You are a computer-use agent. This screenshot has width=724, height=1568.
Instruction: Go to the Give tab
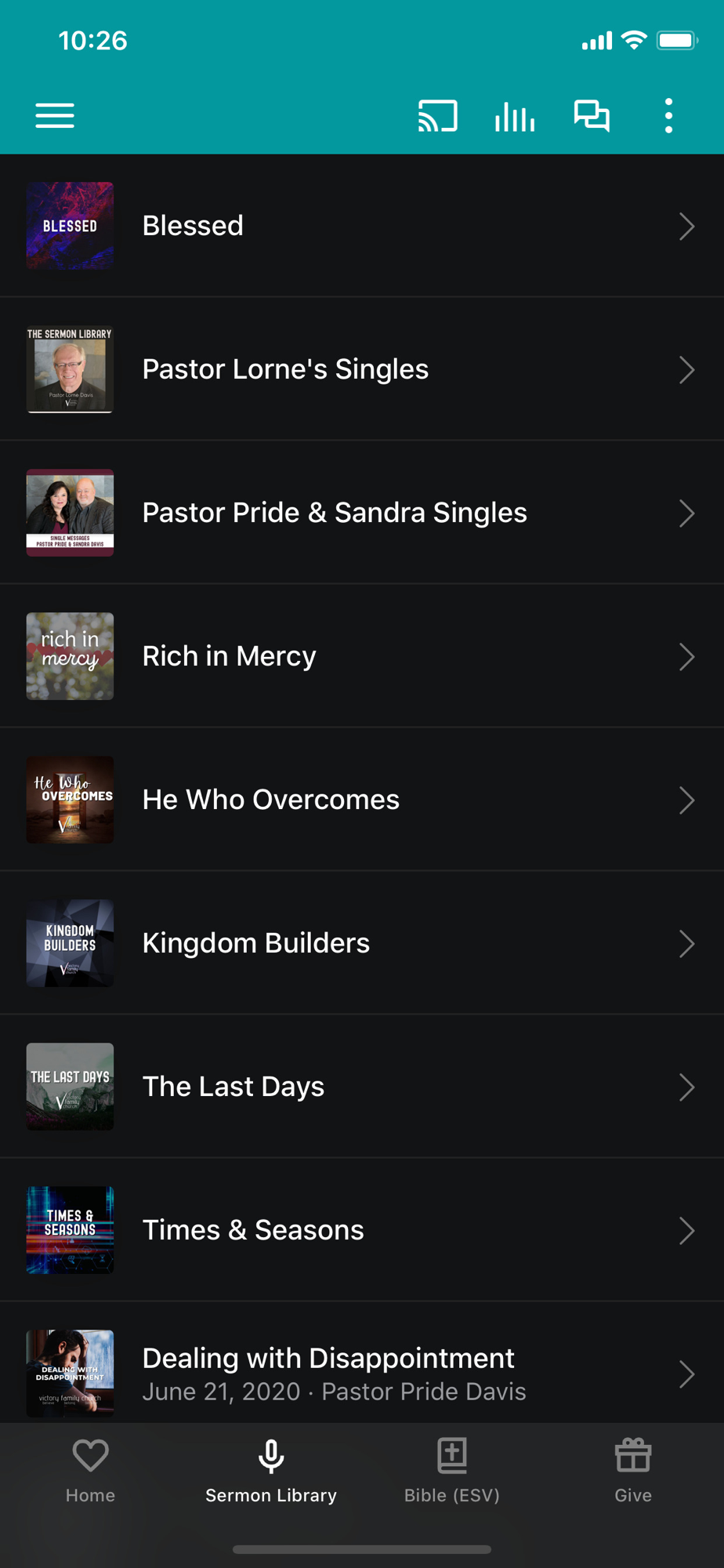point(633,1472)
